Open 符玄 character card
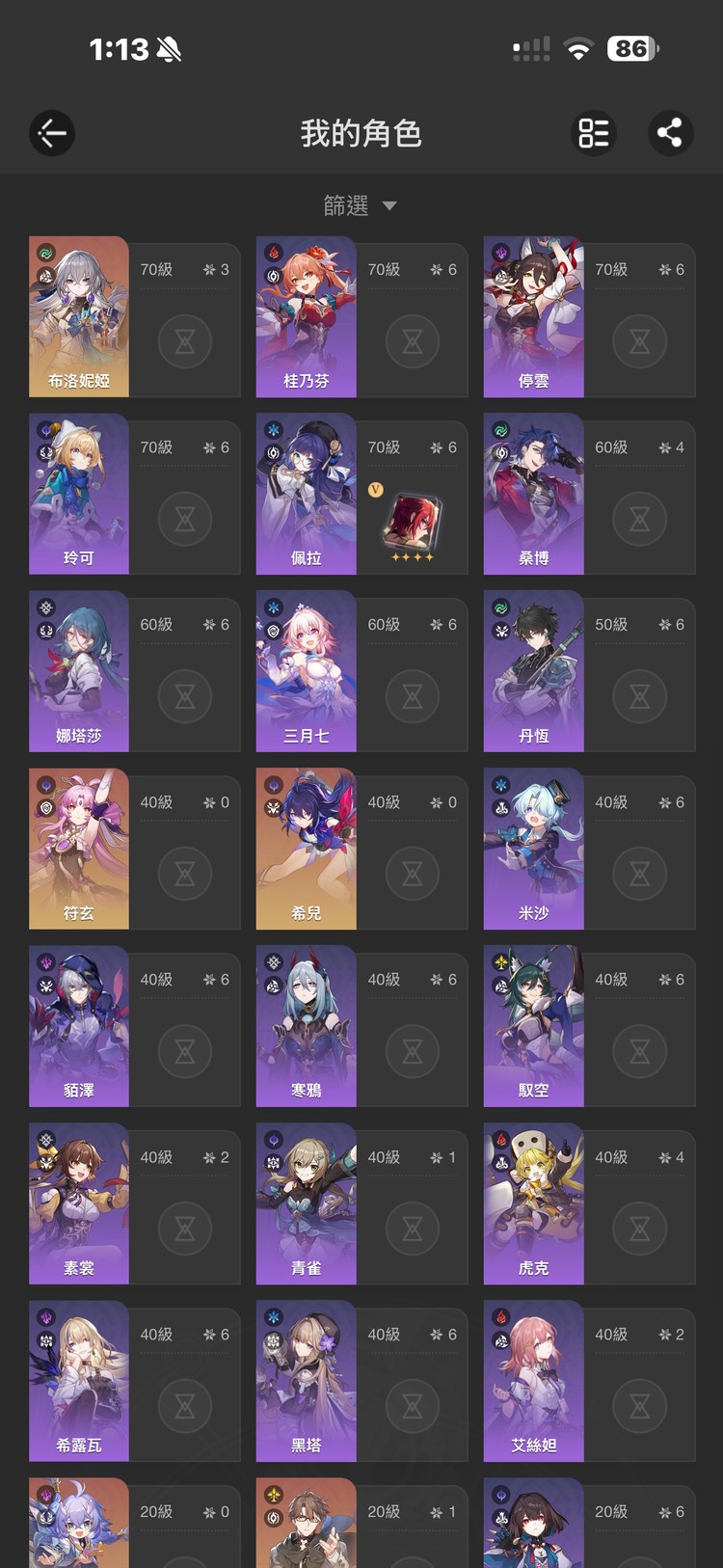 [x=79, y=849]
